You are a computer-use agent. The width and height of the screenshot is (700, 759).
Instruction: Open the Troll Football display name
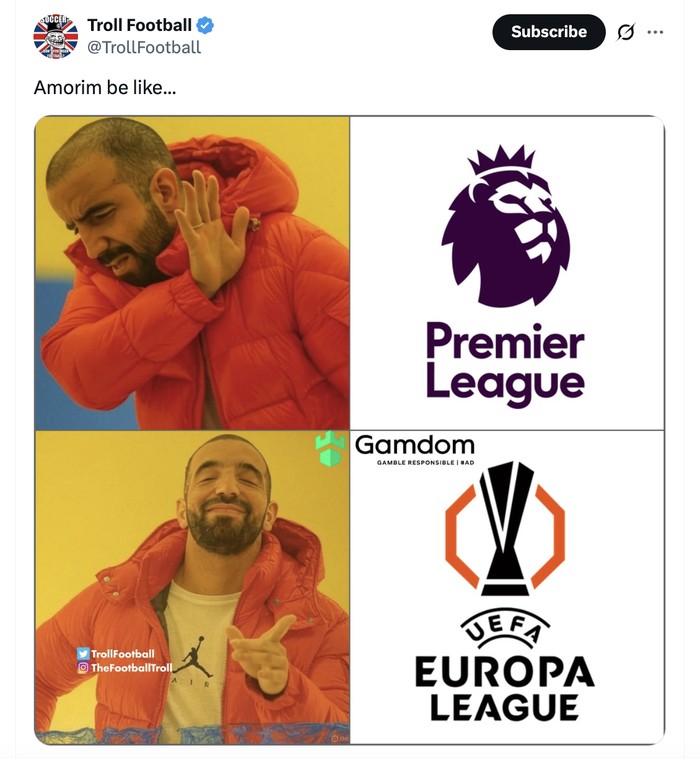(139, 25)
